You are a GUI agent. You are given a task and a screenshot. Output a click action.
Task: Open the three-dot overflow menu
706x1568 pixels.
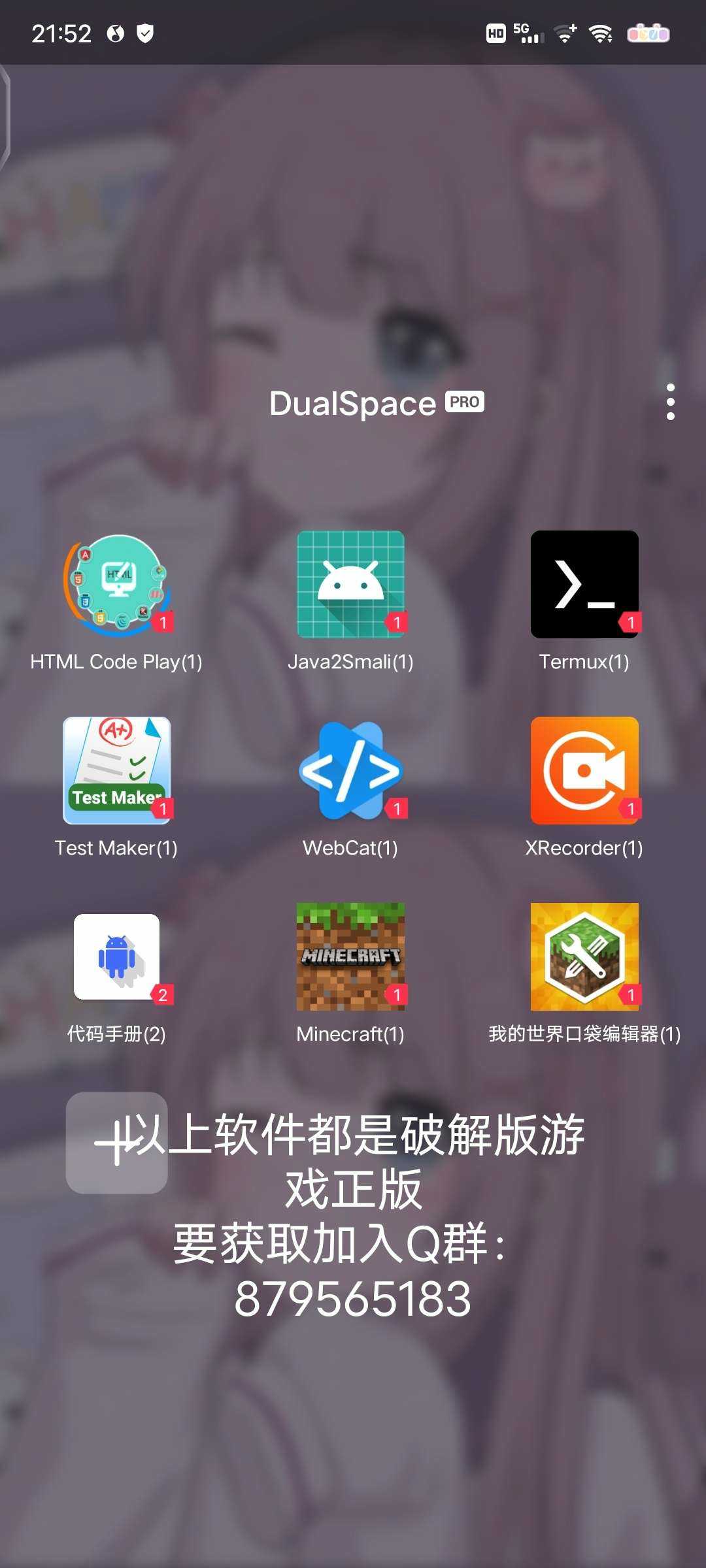670,402
